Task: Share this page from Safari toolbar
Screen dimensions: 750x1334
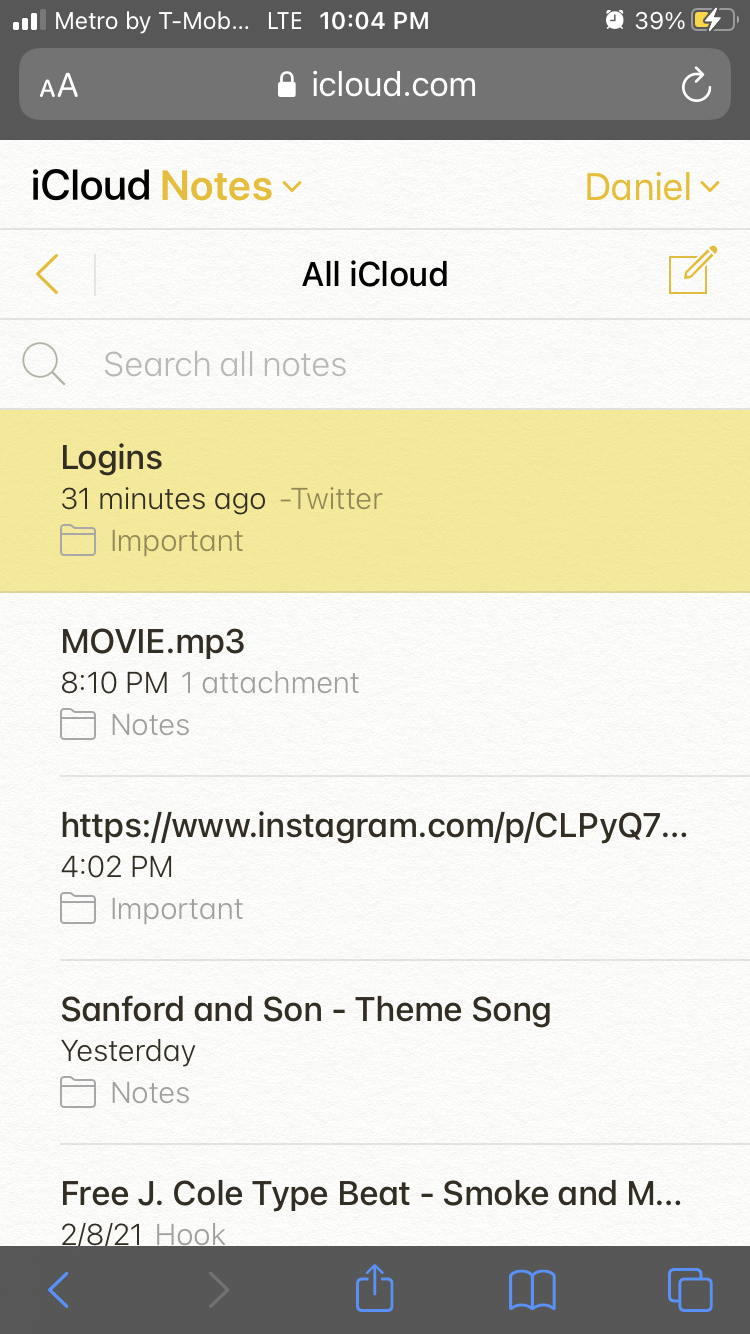Action: point(375,1288)
